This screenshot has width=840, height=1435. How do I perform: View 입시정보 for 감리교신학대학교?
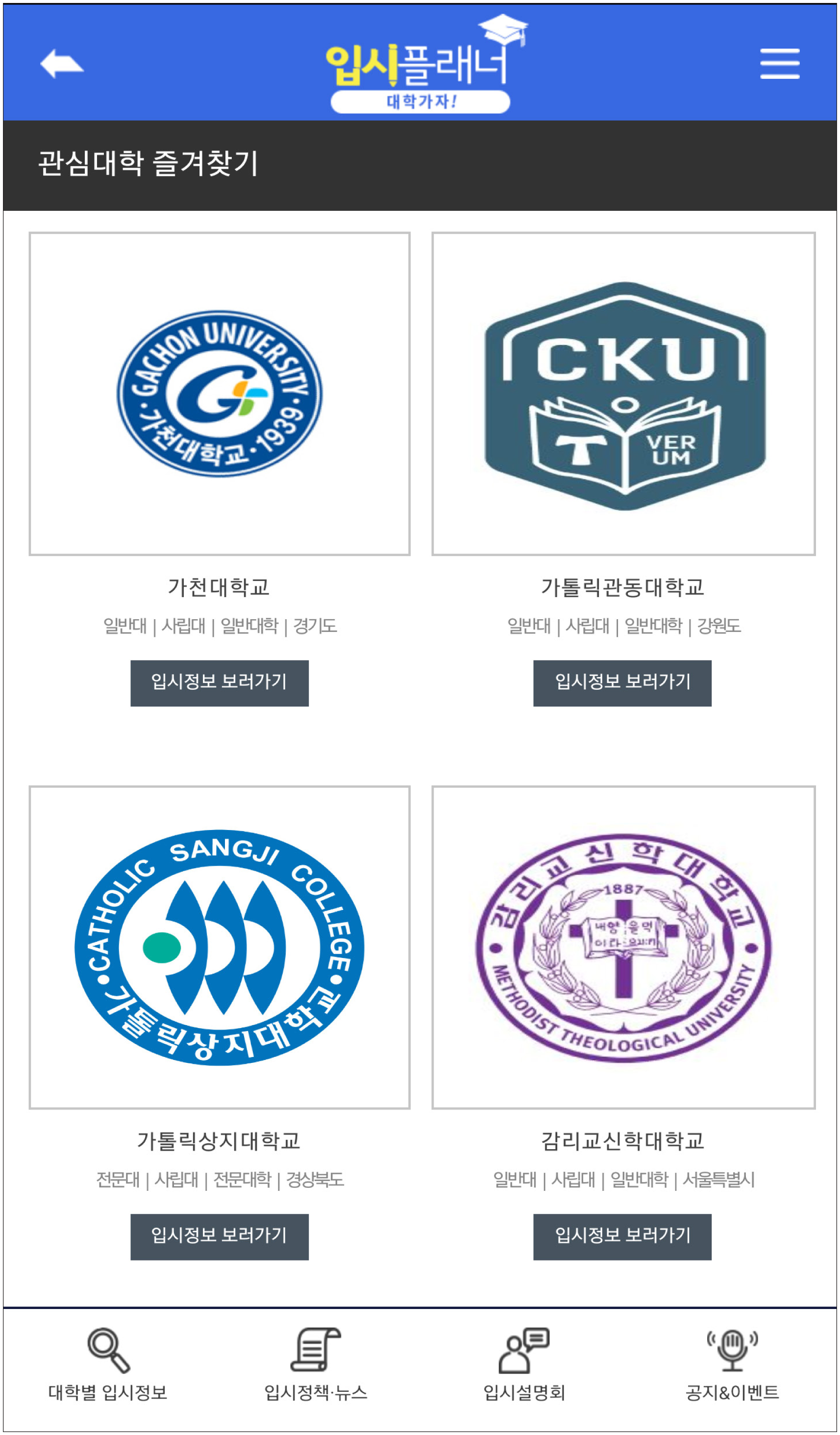(x=622, y=1237)
